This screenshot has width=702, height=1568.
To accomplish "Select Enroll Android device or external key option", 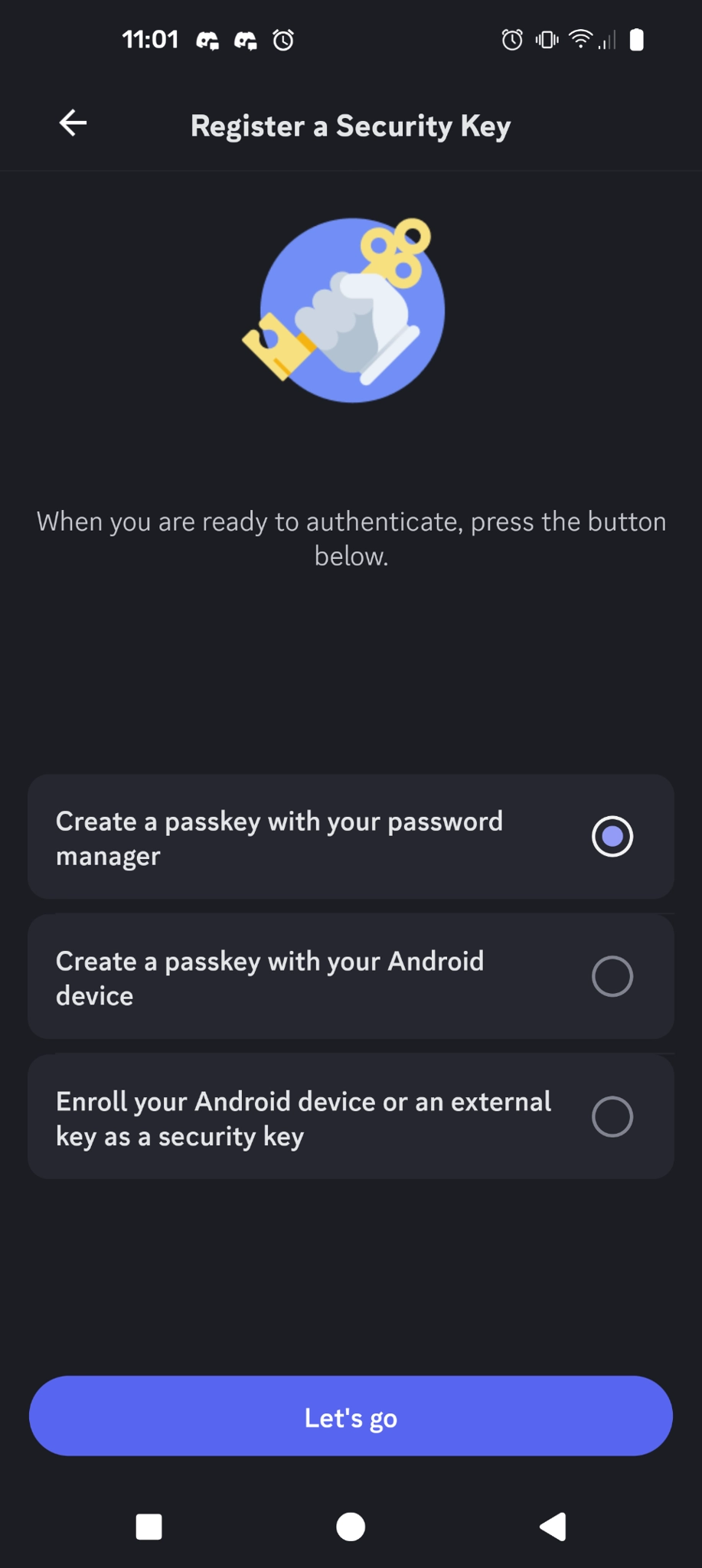I will [351, 1117].
